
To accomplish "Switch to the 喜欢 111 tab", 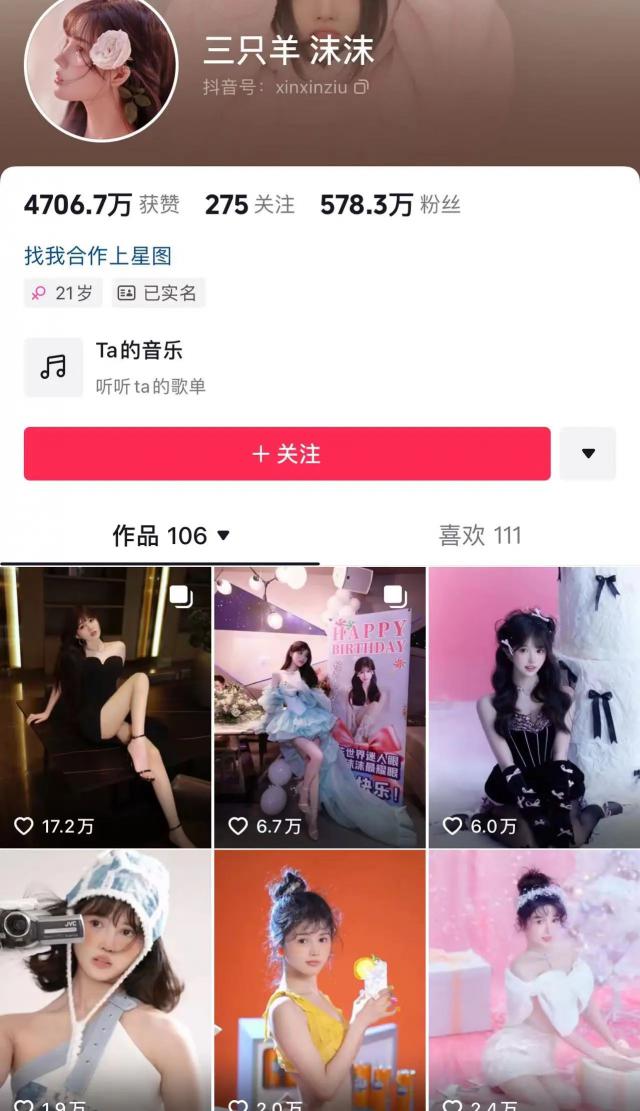I will point(480,536).
